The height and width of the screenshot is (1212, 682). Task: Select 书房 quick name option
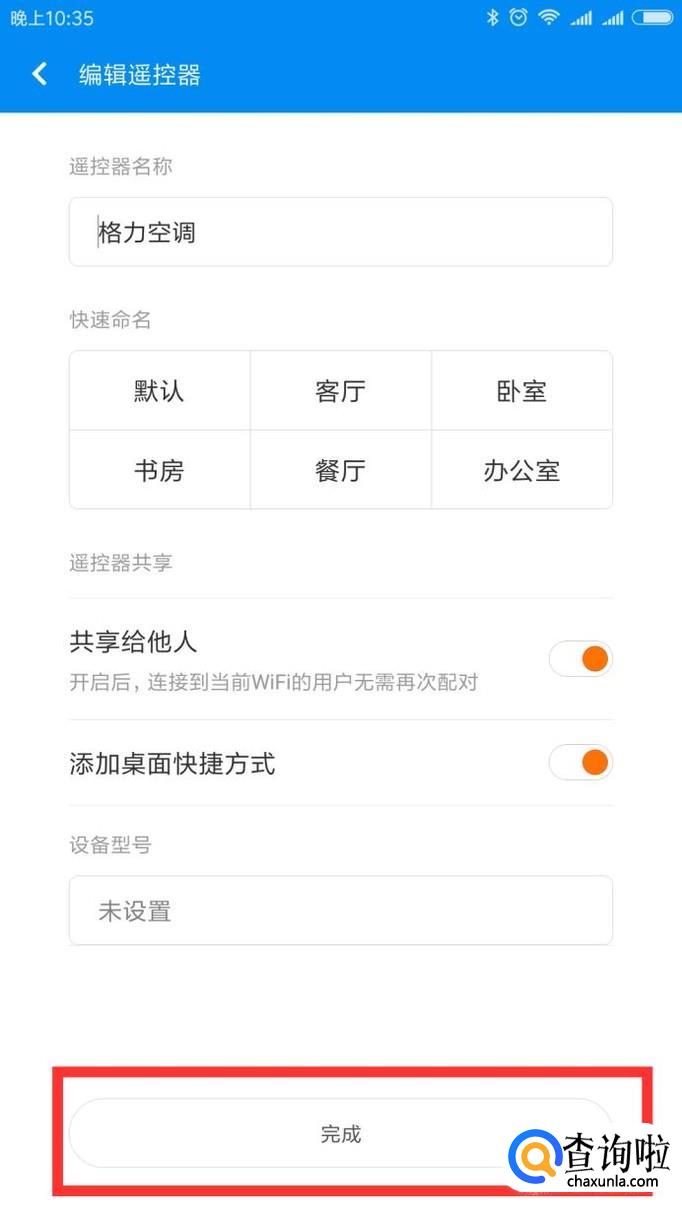[x=159, y=470]
